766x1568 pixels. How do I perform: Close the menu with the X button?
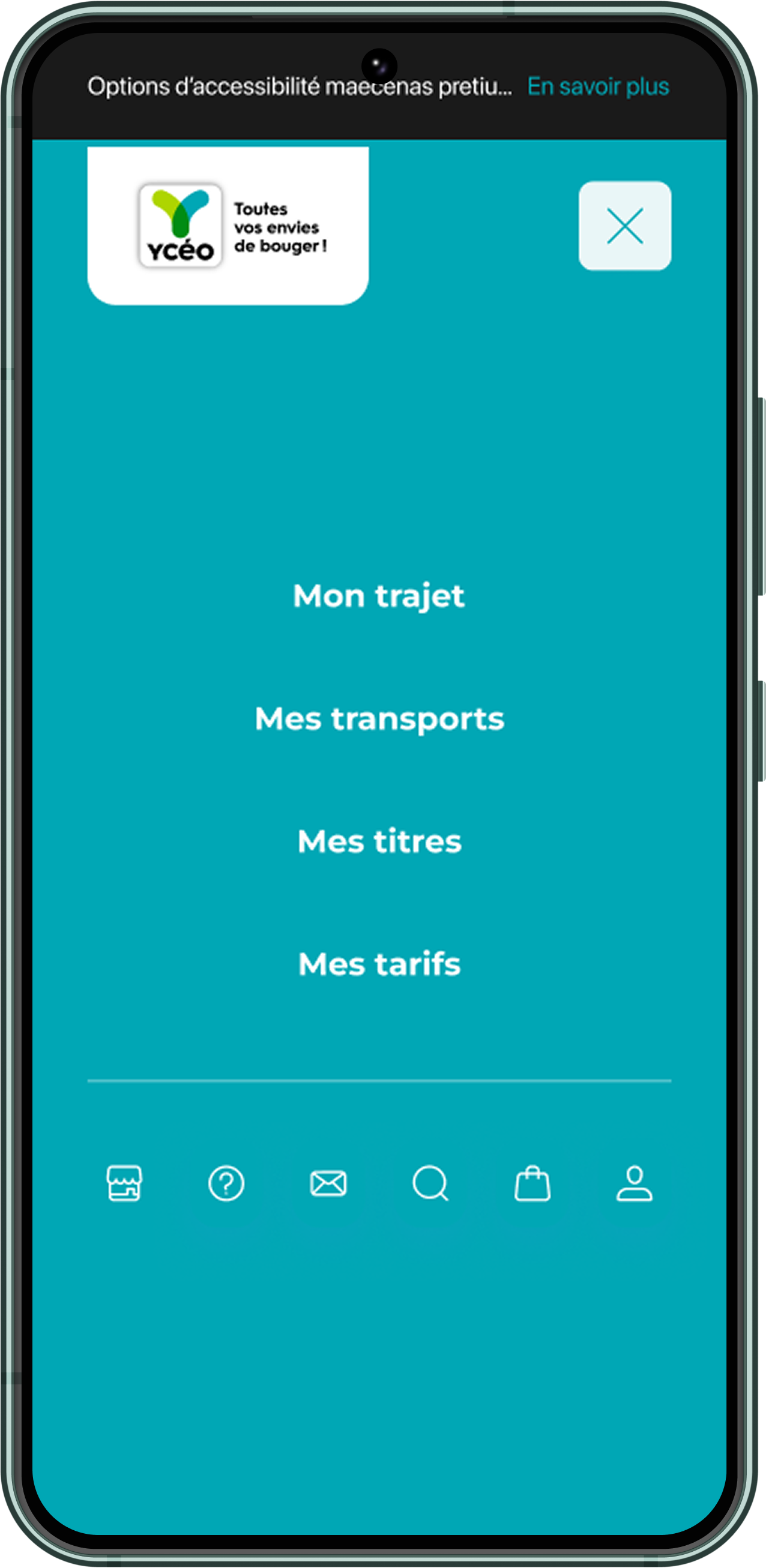(625, 226)
